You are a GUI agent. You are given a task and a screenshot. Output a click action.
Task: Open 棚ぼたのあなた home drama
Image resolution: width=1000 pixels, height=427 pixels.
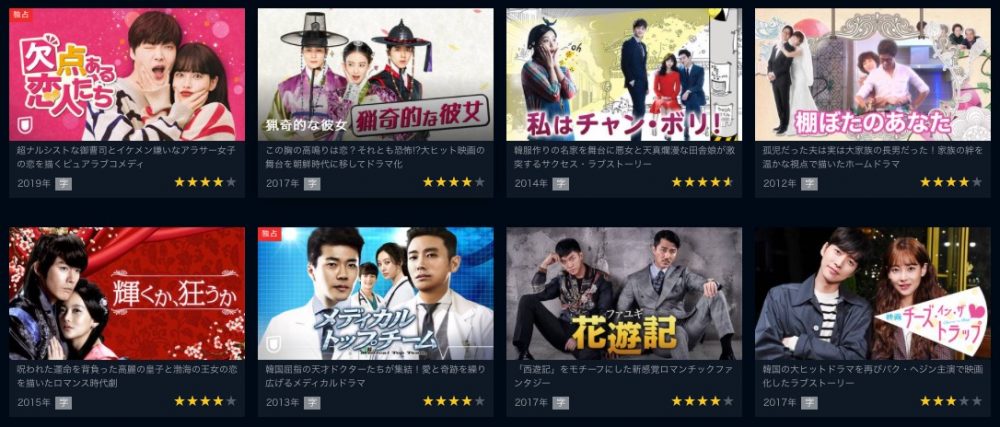(x=872, y=75)
